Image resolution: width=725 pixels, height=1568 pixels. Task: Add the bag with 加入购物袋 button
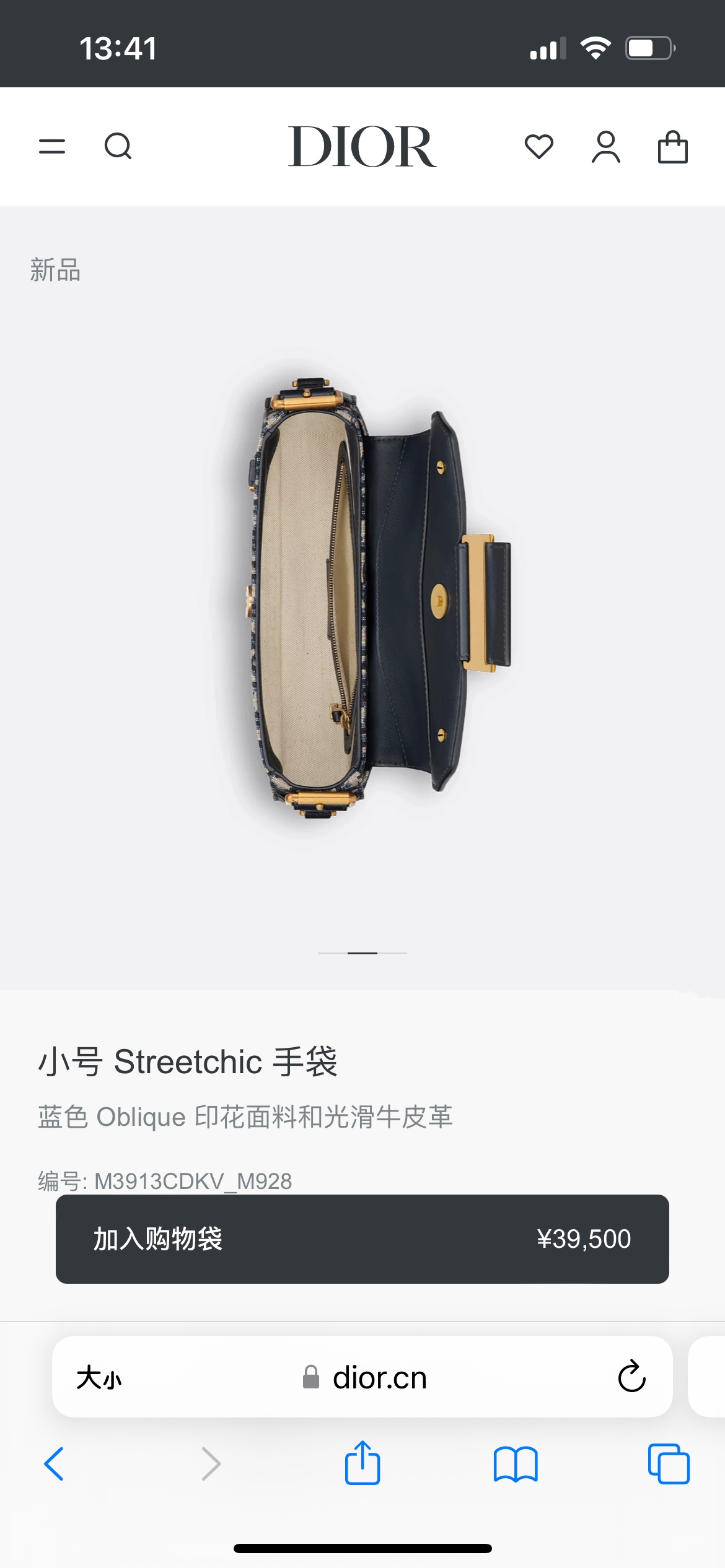[x=362, y=1239]
